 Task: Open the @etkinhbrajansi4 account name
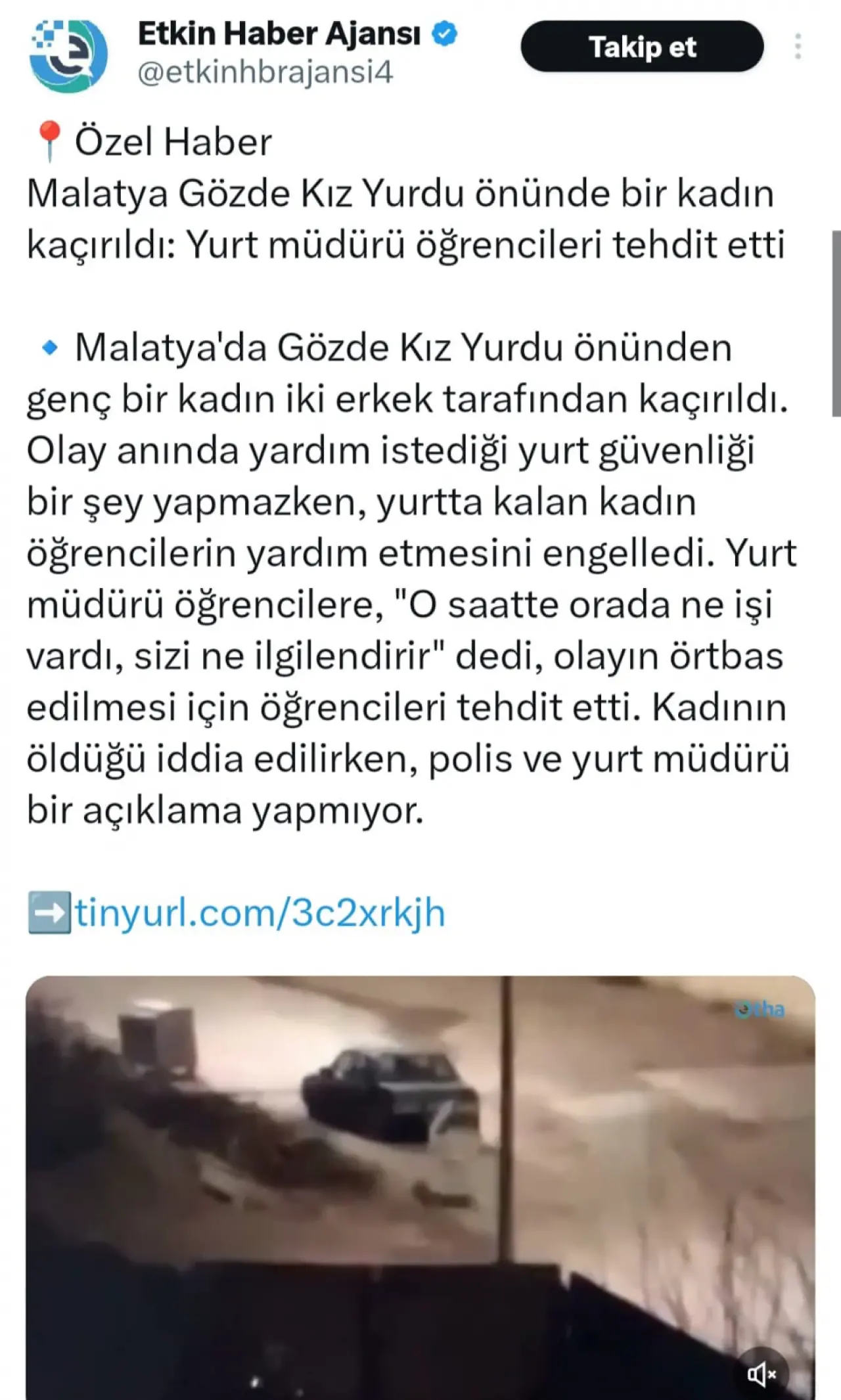tap(265, 72)
